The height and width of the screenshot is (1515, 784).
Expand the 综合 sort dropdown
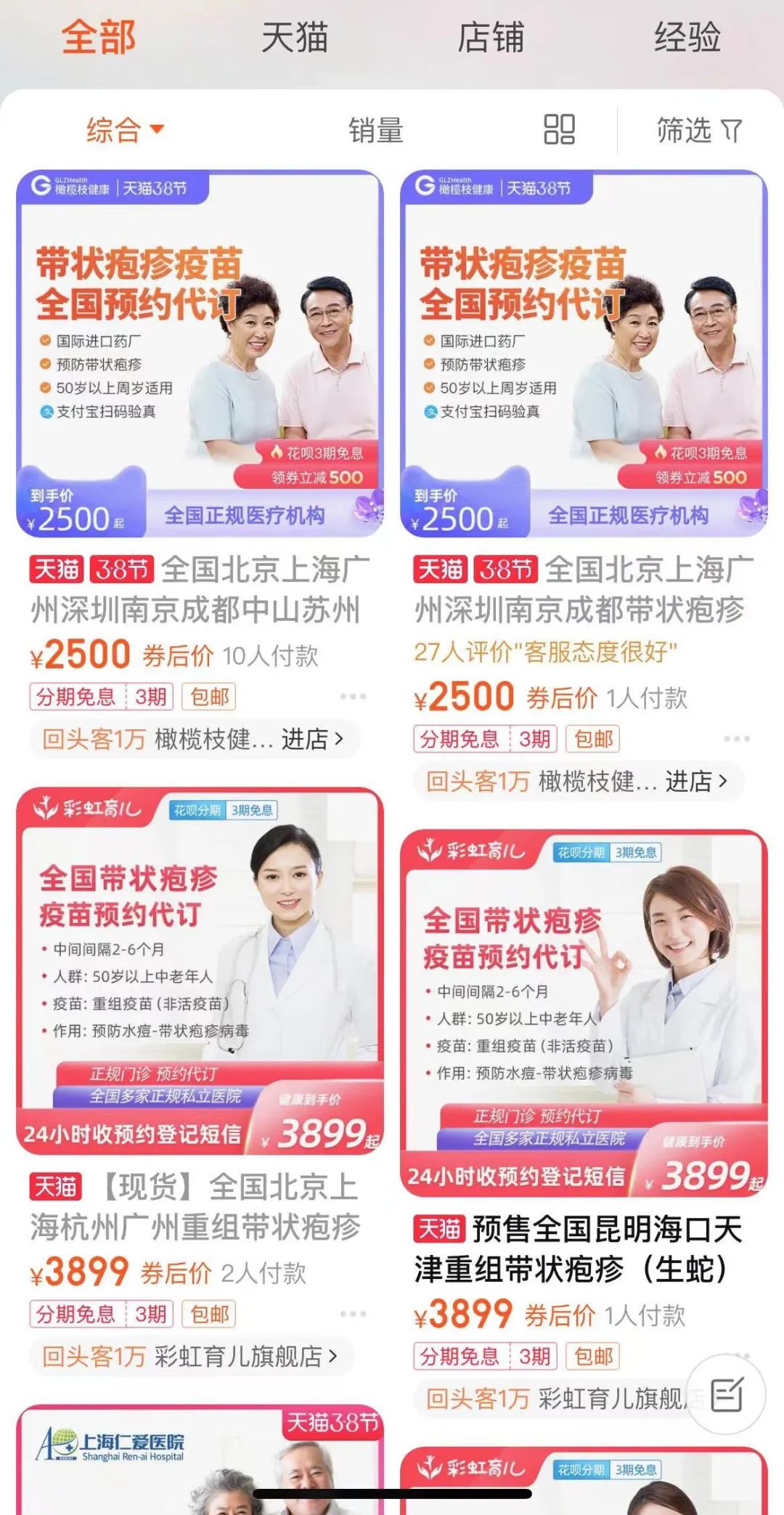point(125,131)
